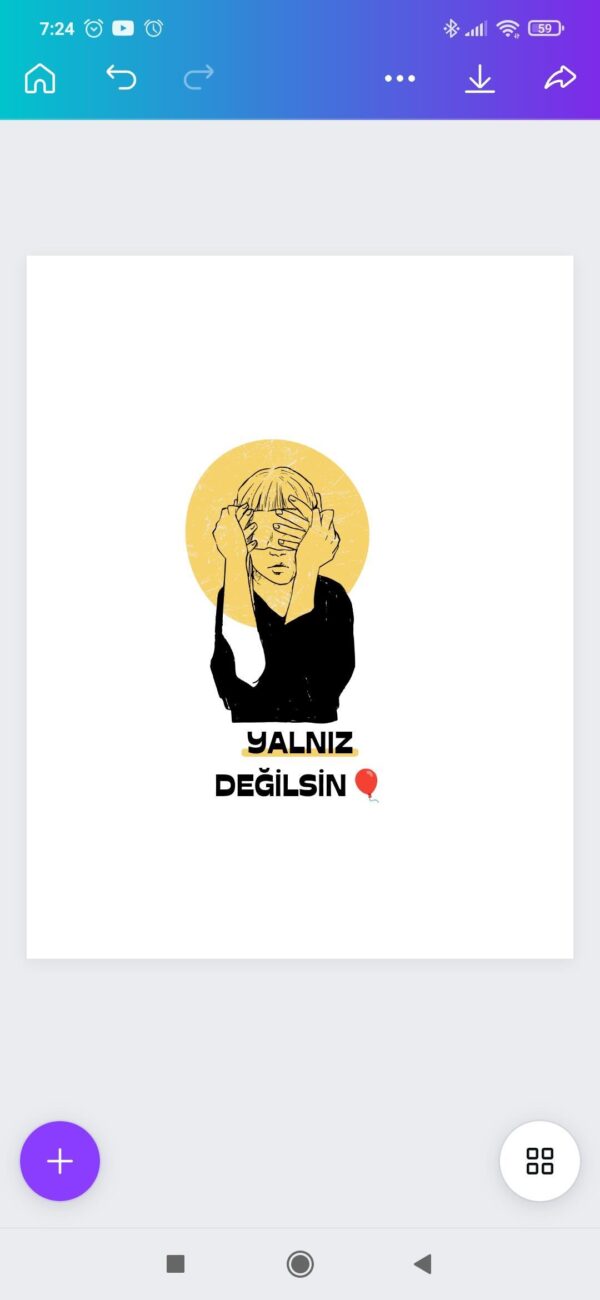
Task: Open the three-dot more options menu
Action: (400, 79)
